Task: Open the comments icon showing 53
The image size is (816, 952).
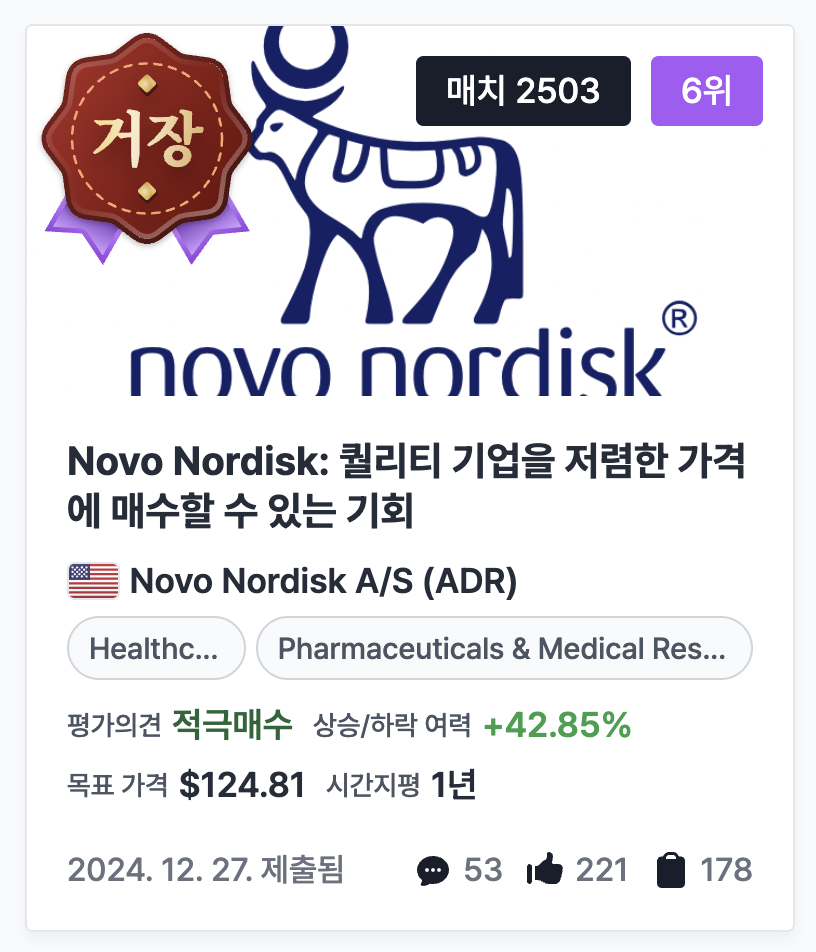Action: (x=433, y=870)
